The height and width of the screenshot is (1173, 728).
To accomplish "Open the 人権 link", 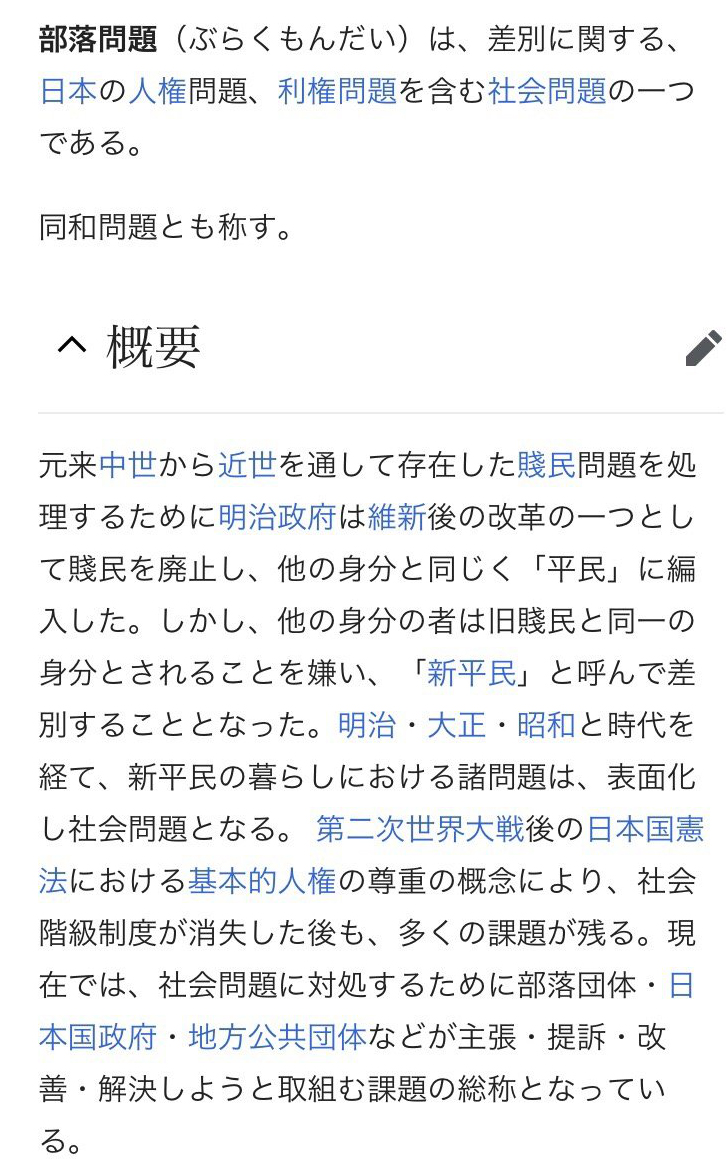I will (x=158, y=91).
